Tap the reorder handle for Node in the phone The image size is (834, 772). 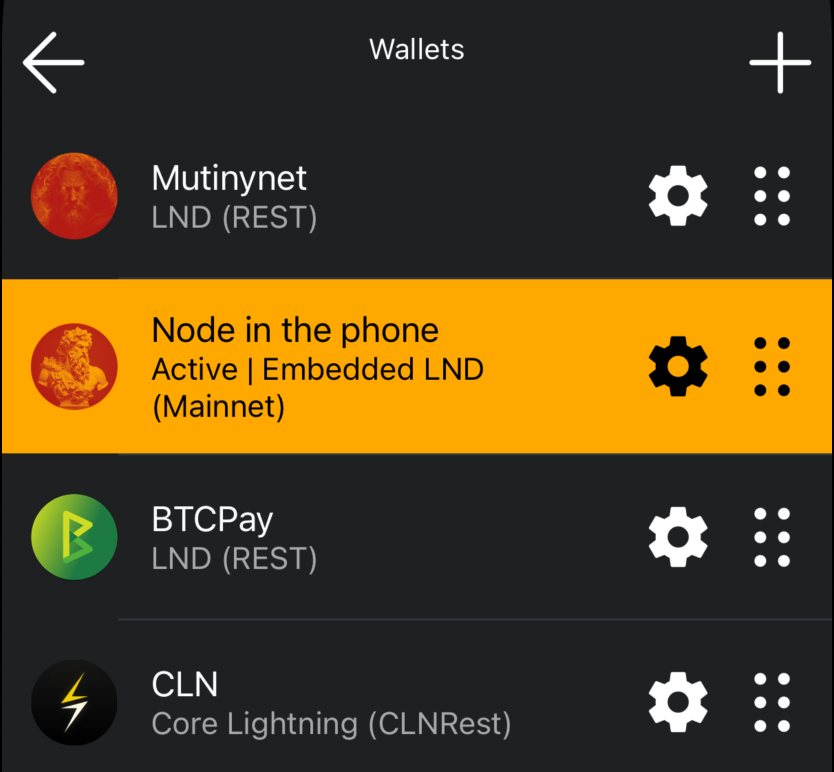[771, 367]
